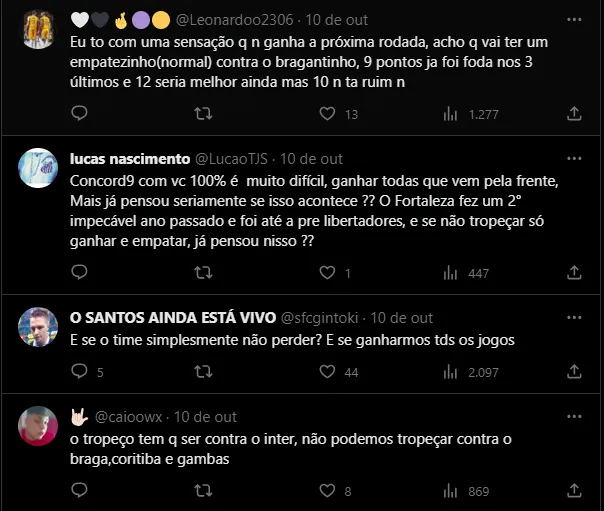This screenshot has height=511, width=604.
Task: Open lucas nascimento's profile name
Action: 127,159
